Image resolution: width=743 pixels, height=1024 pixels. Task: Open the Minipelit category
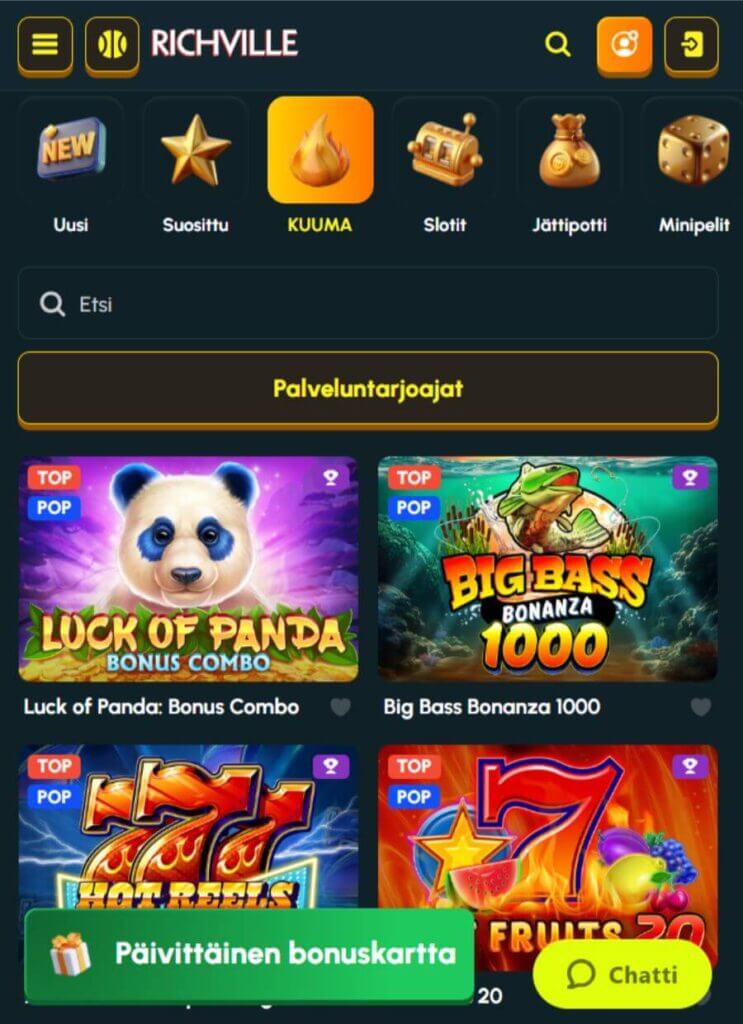(x=693, y=167)
